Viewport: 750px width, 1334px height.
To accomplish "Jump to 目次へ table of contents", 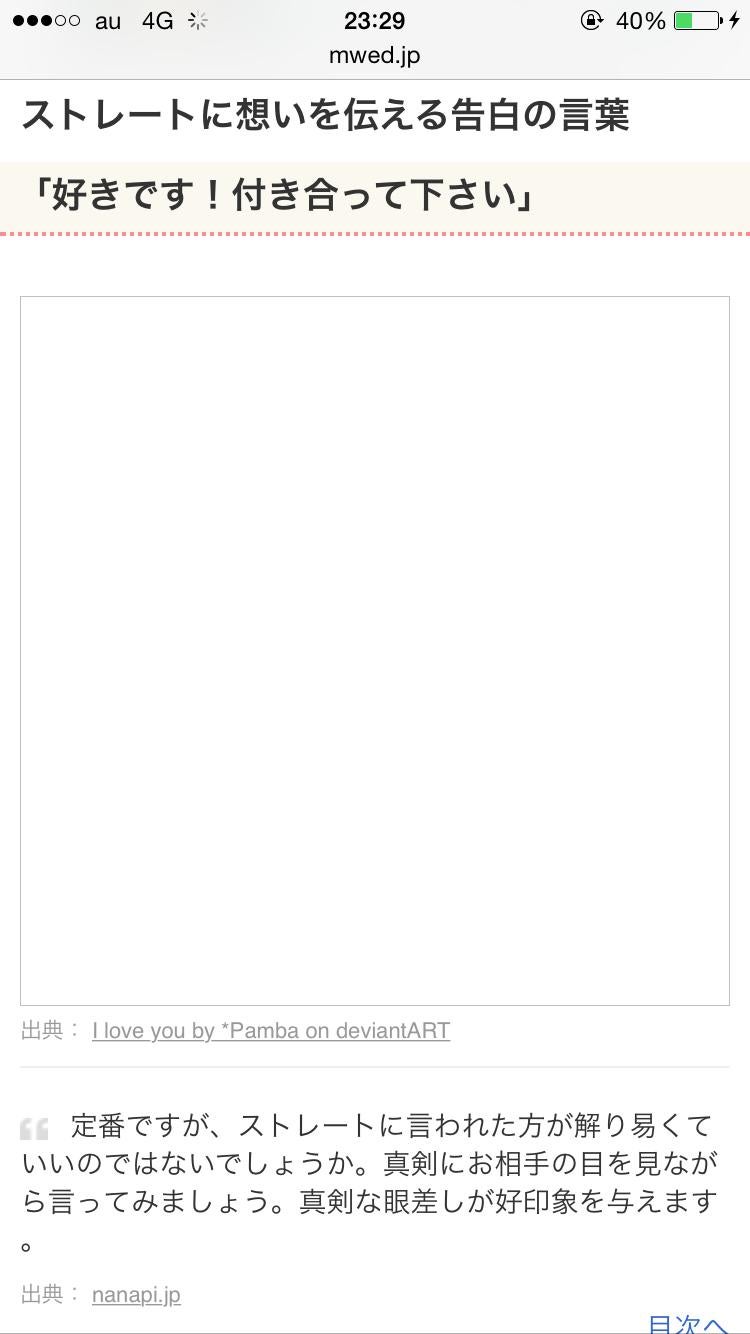I will [688, 1324].
